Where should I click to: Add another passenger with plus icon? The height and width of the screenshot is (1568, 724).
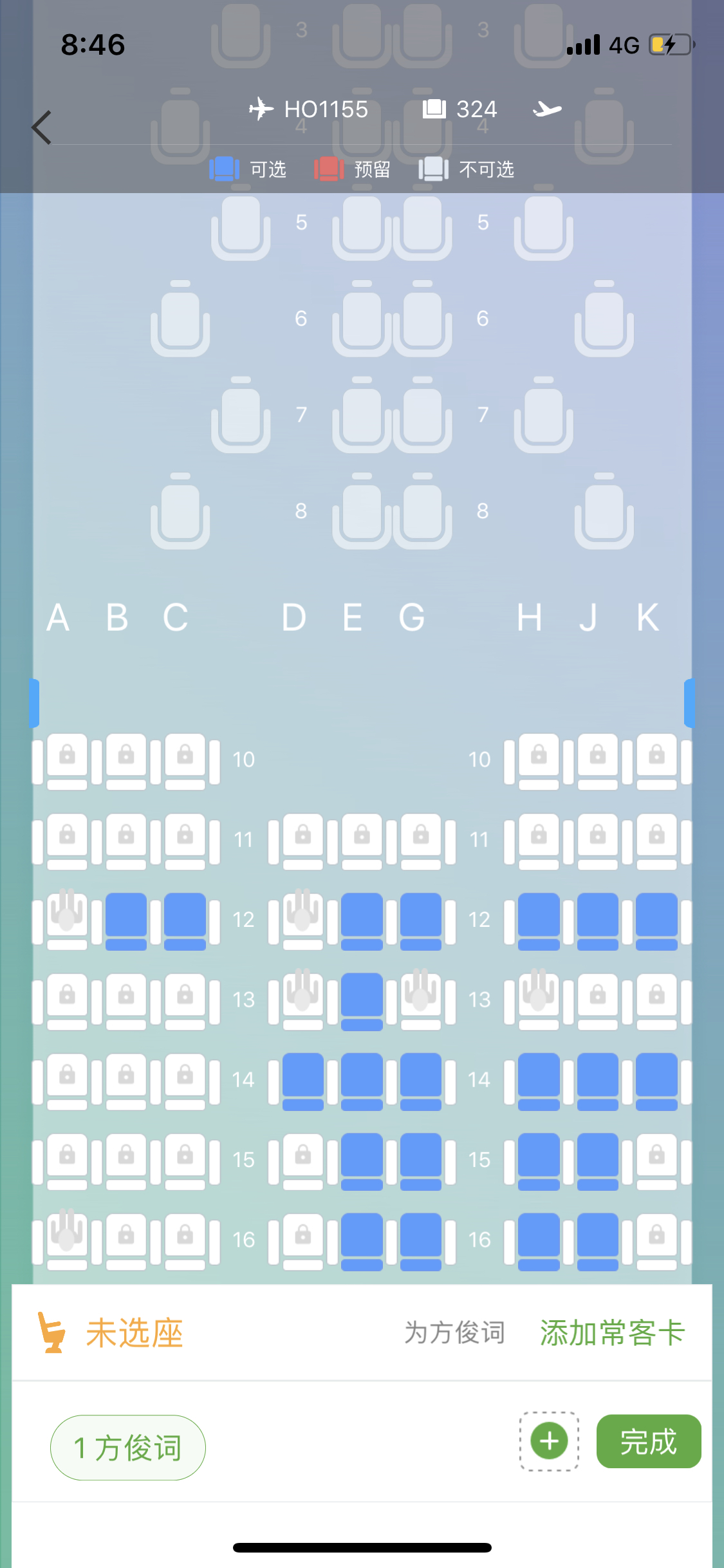549,1441
